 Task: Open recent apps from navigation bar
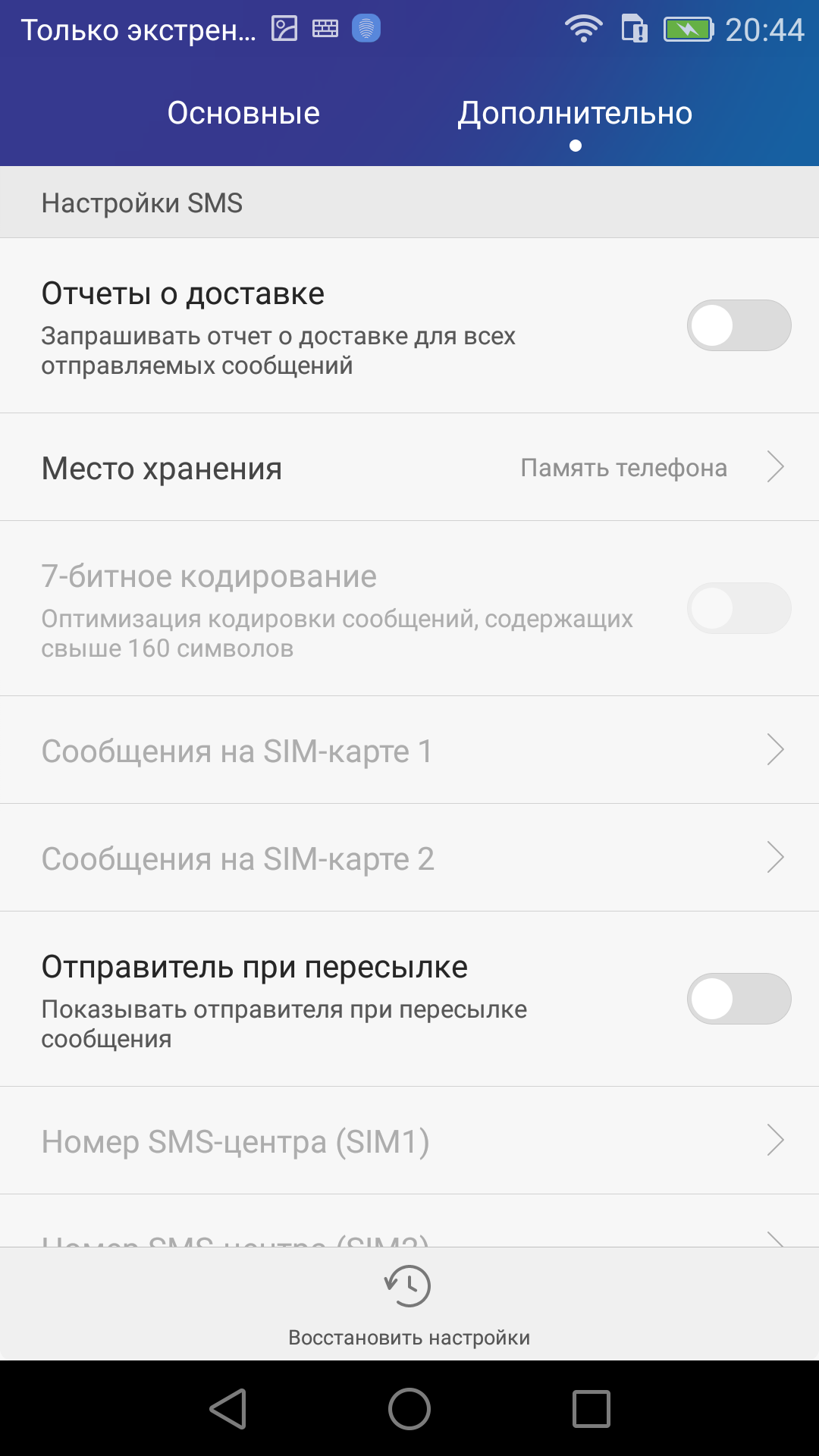click(591, 1409)
